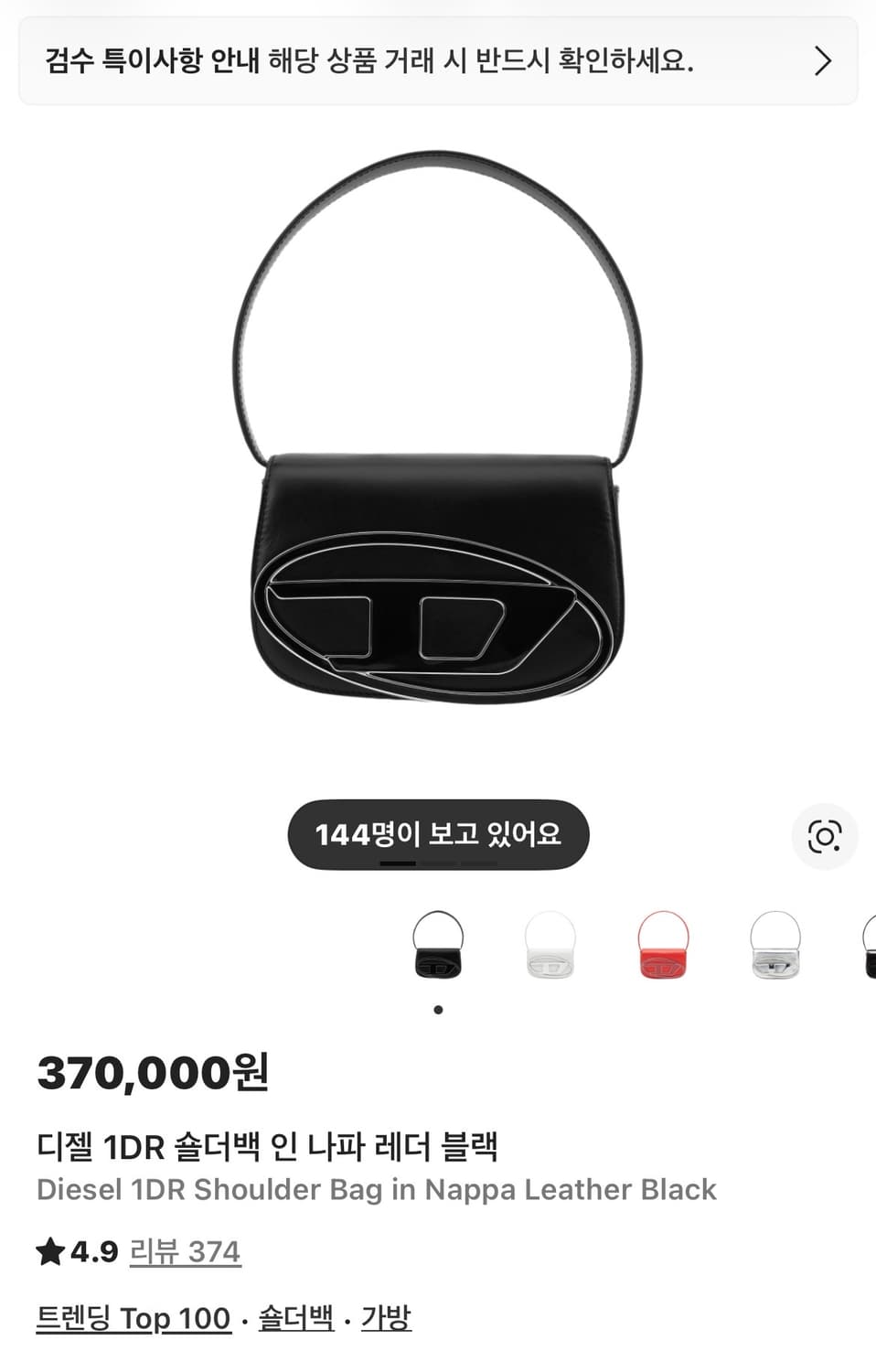Tap the '144명이 보고 있어요' viewer badge

click(437, 833)
